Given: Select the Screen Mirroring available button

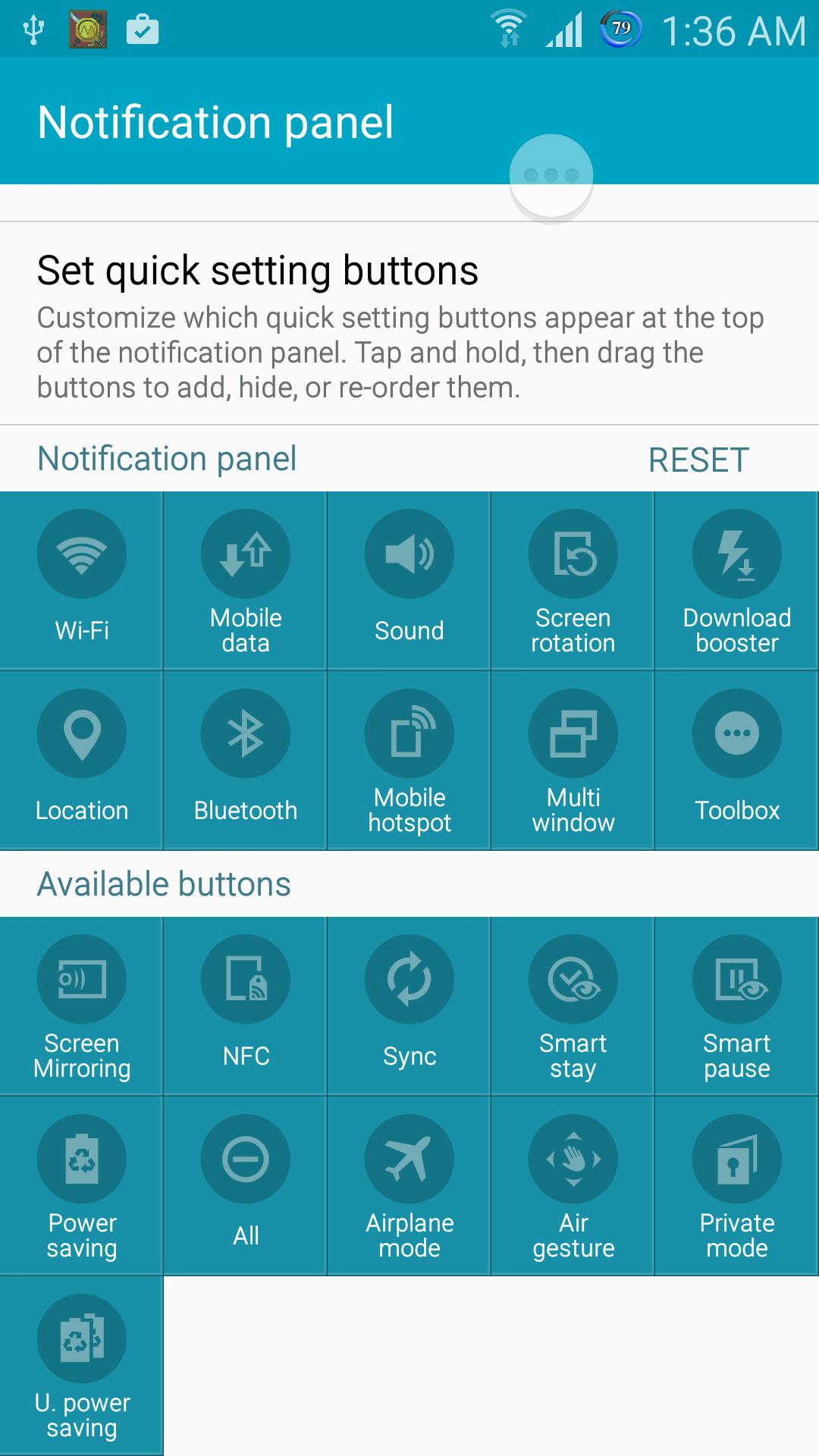Looking at the screenshot, I should [81, 1006].
